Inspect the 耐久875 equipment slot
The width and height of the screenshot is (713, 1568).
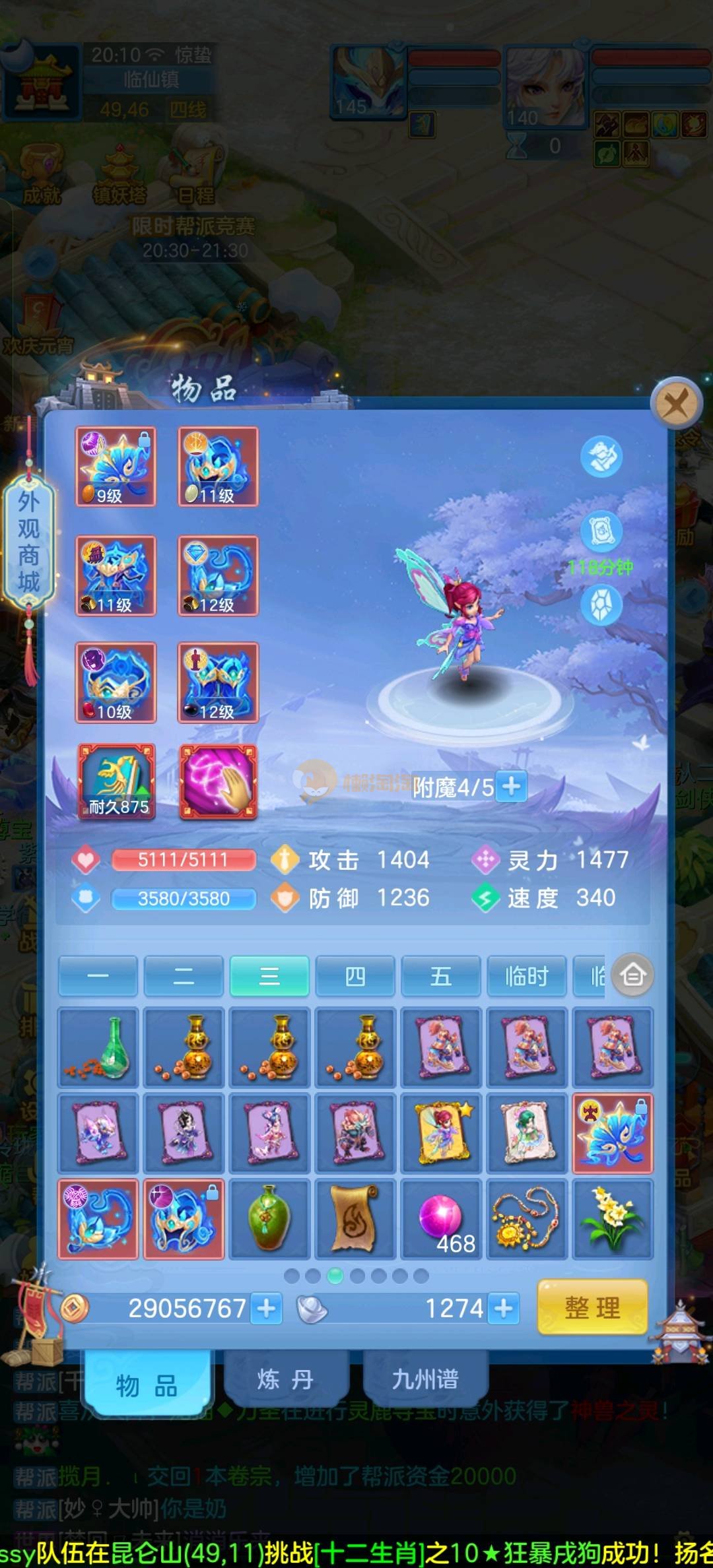coord(117,782)
